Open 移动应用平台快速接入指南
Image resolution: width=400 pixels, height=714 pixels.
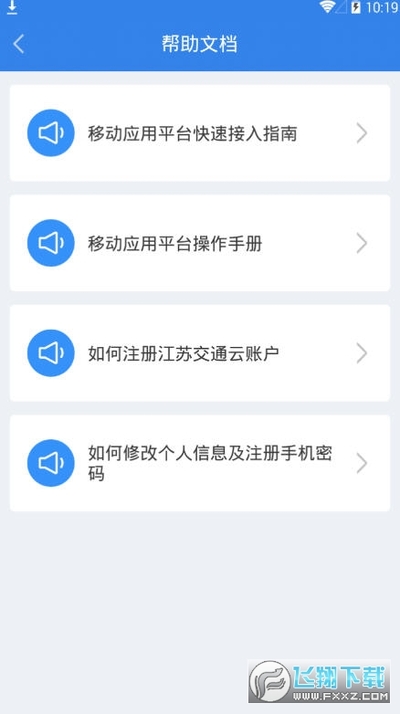tap(200, 133)
